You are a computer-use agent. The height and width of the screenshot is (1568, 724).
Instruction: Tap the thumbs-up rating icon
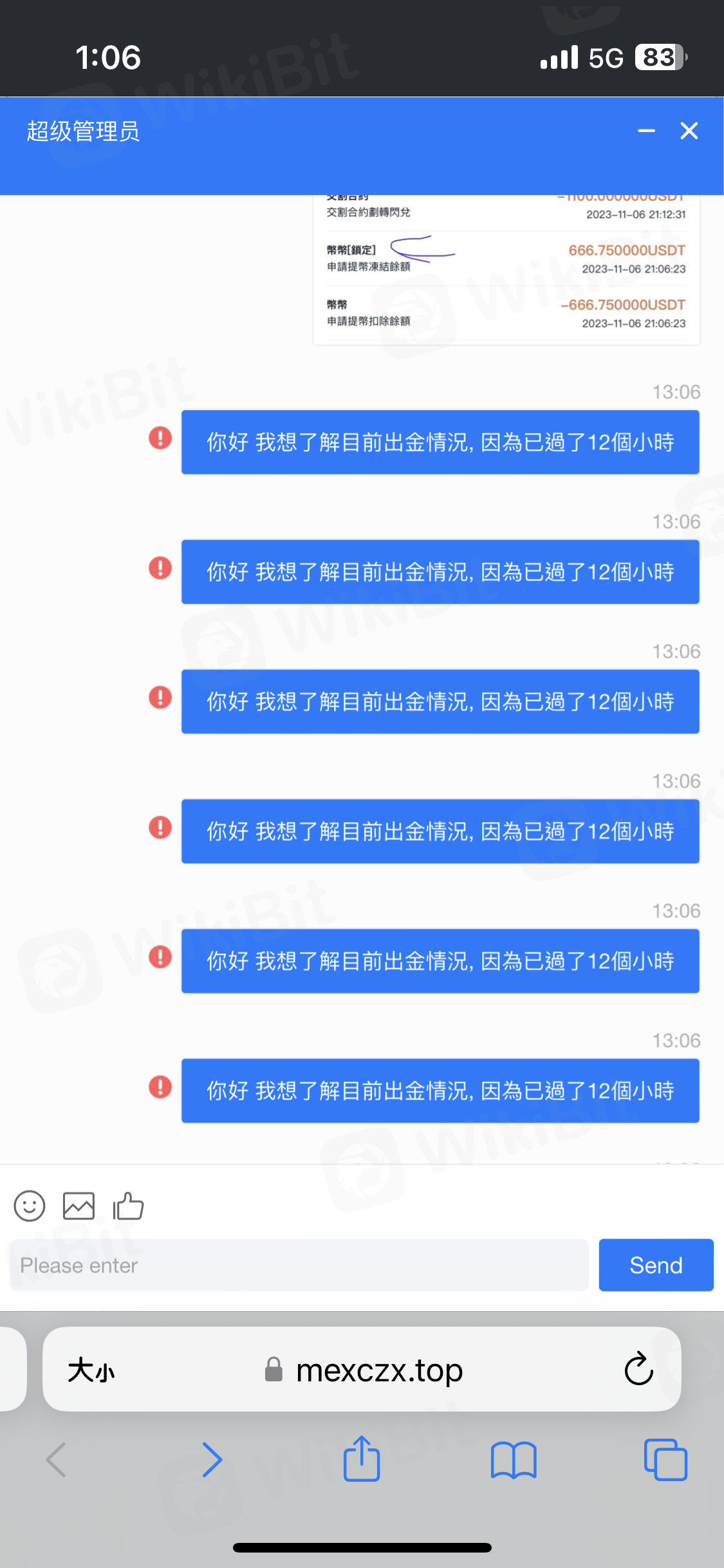click(128, 1206)
